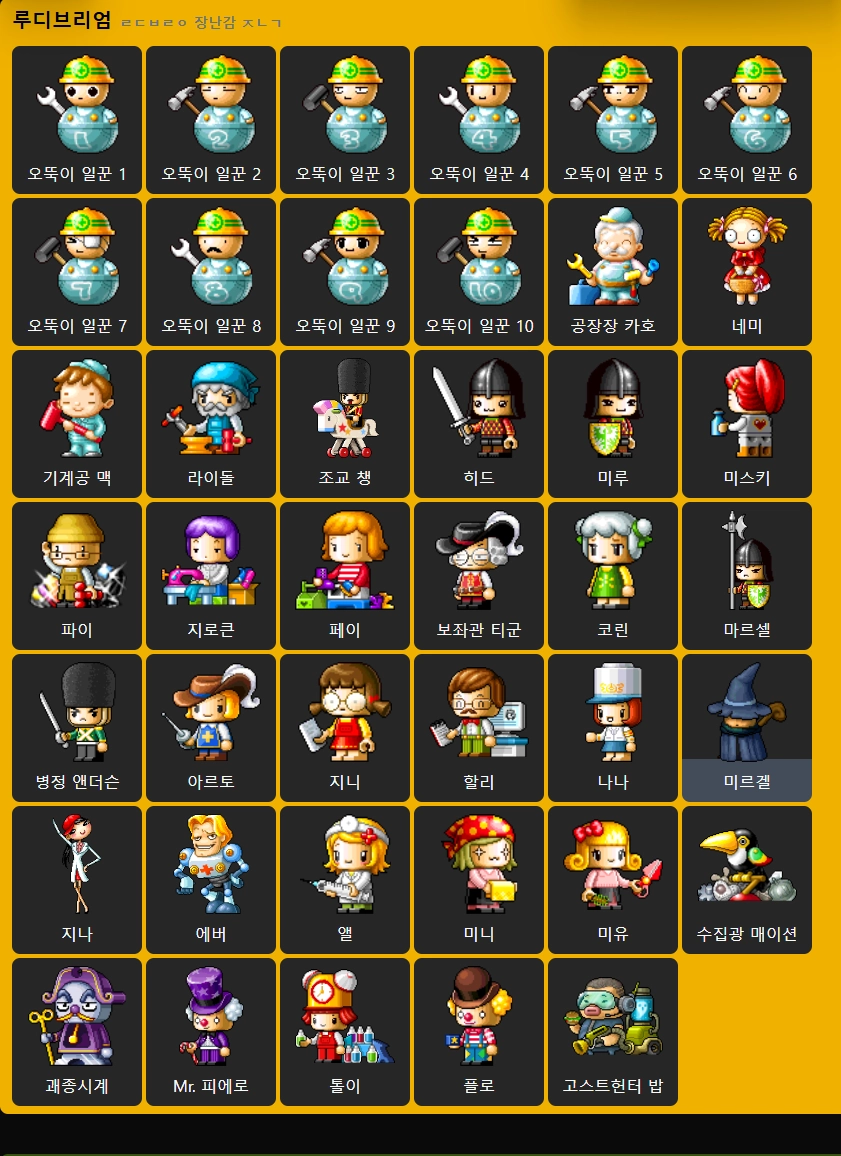The image size is (841, 1156).
Task: Open 오뚝이 일꾼 10 card
Action: coord(479,272)
